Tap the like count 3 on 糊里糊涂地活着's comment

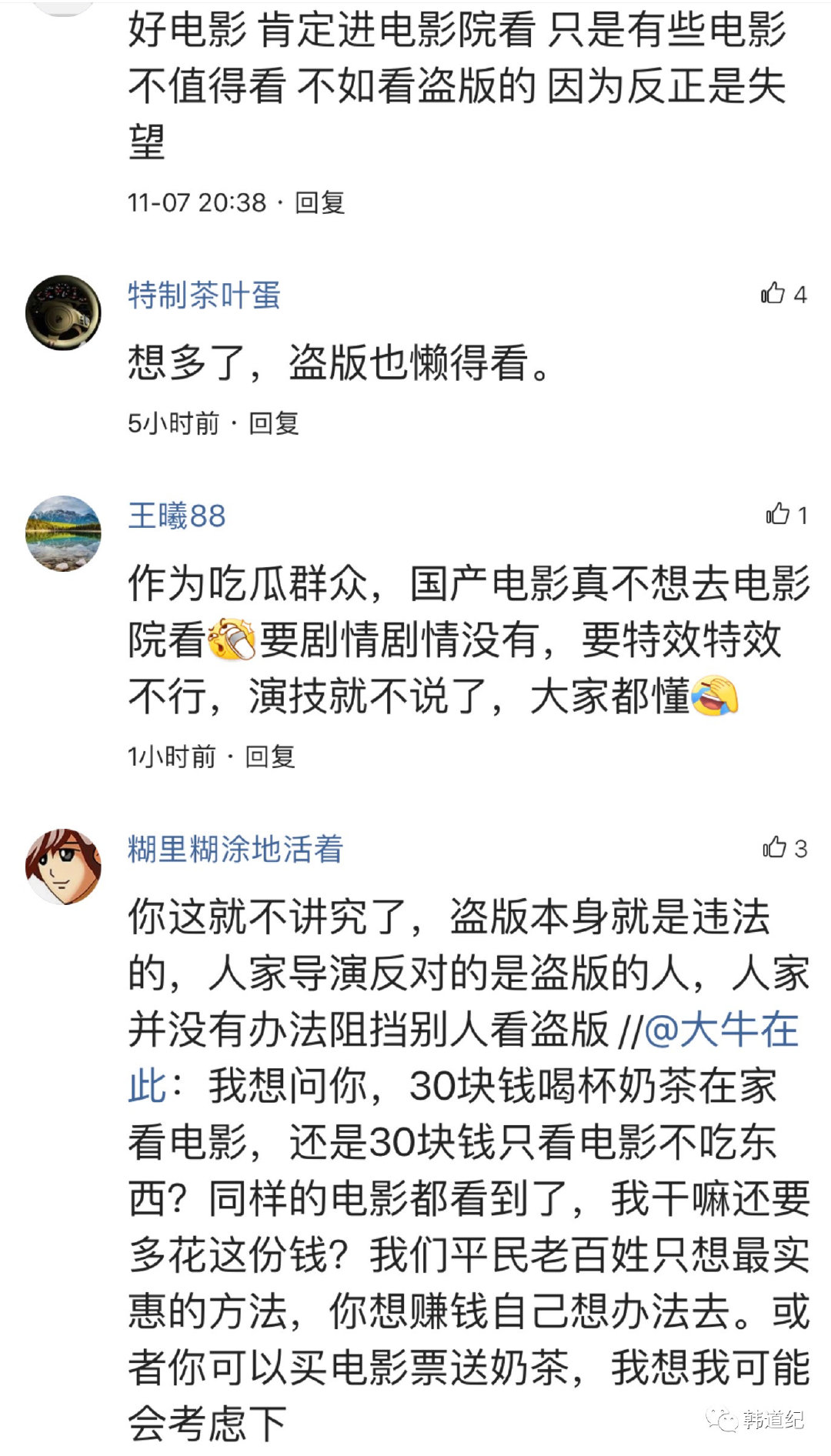[800, 849]
